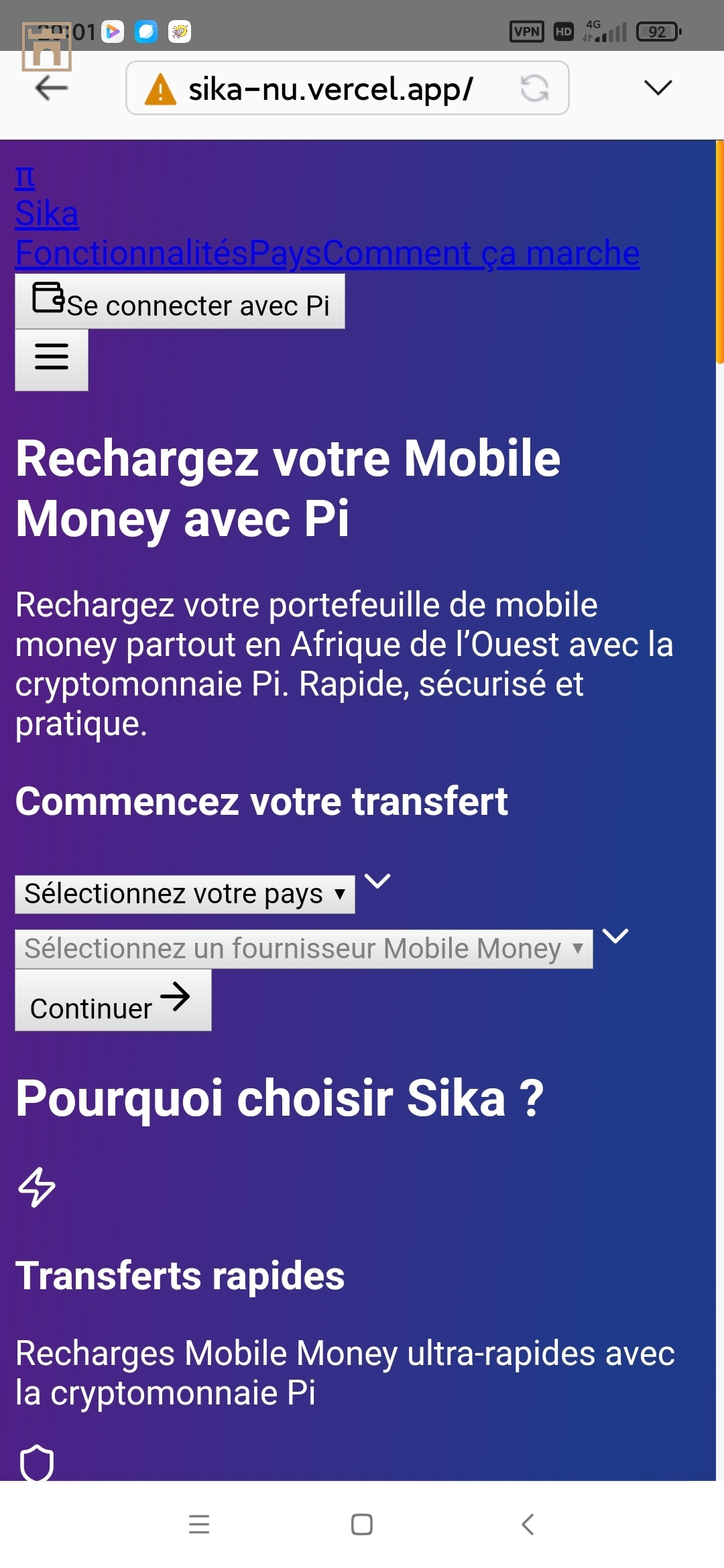Open the Fonctionnalités link

pos(131,253)
